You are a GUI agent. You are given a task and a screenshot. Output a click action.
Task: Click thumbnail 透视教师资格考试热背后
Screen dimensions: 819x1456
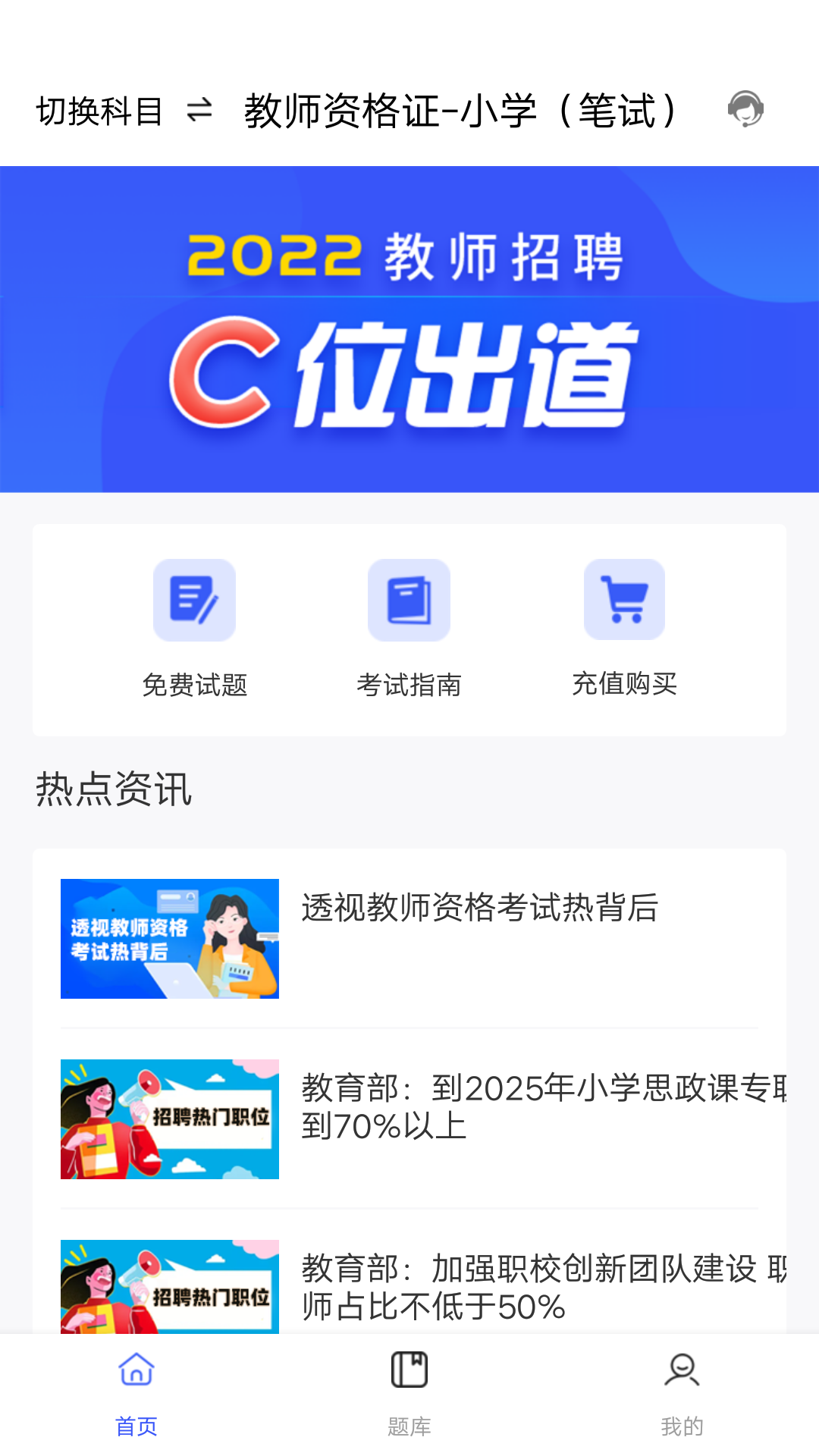tap(169, 939)
